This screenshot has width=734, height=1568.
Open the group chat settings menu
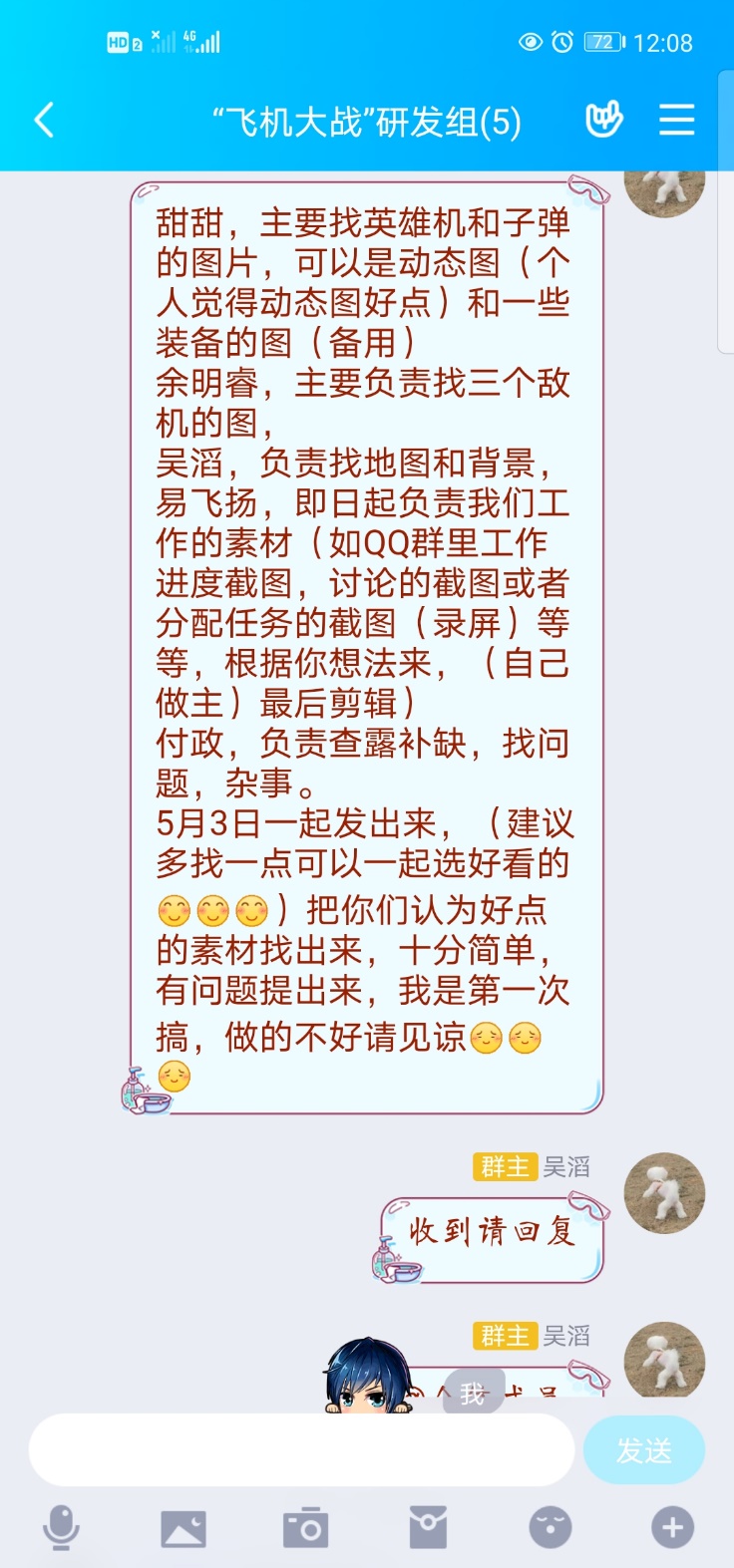click(676, 121)
